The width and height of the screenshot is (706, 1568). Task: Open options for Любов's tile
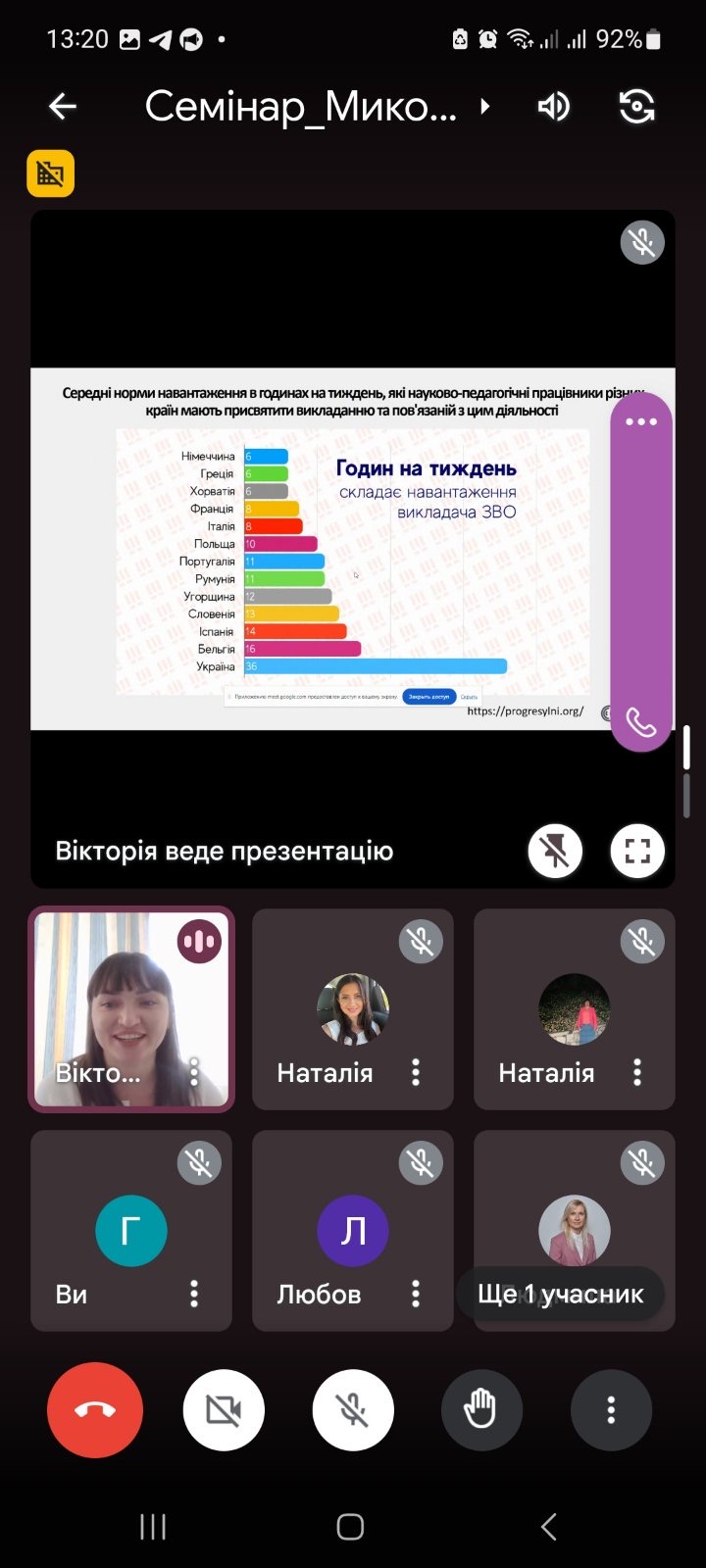tap(416, 1294)
